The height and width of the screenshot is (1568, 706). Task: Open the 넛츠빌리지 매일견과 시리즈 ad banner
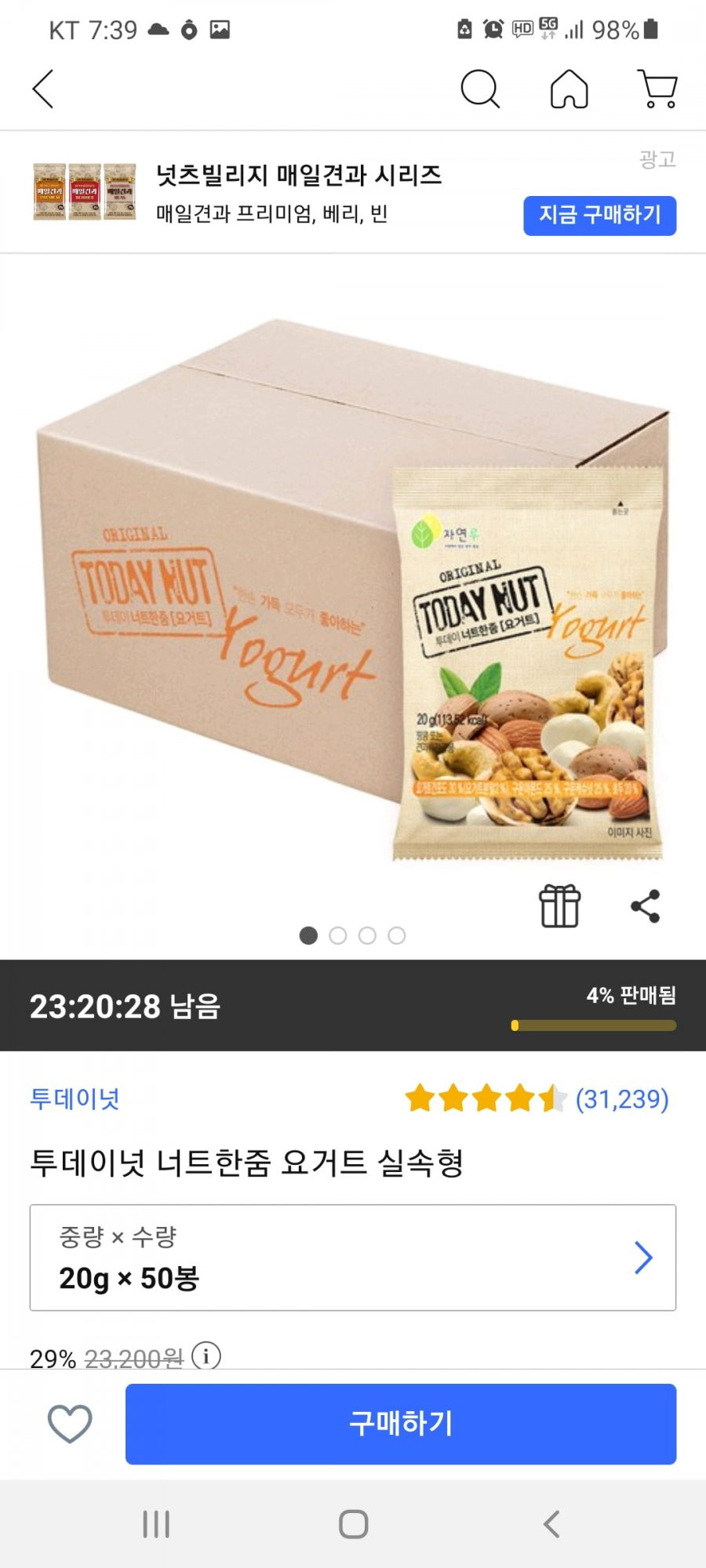click(298, 192)
